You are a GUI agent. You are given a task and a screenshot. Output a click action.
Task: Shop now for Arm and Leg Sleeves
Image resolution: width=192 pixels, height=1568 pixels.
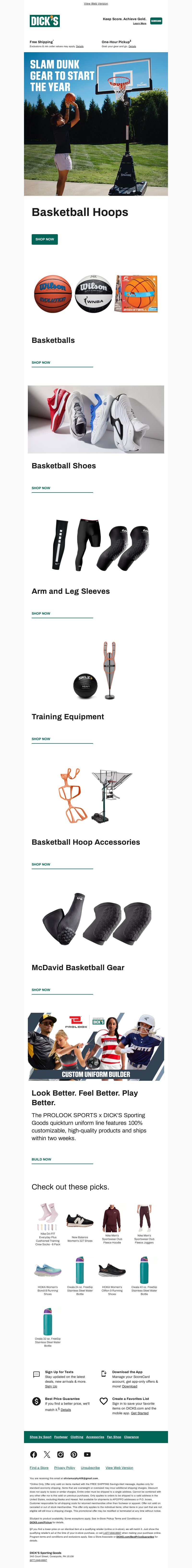[41, 614]
